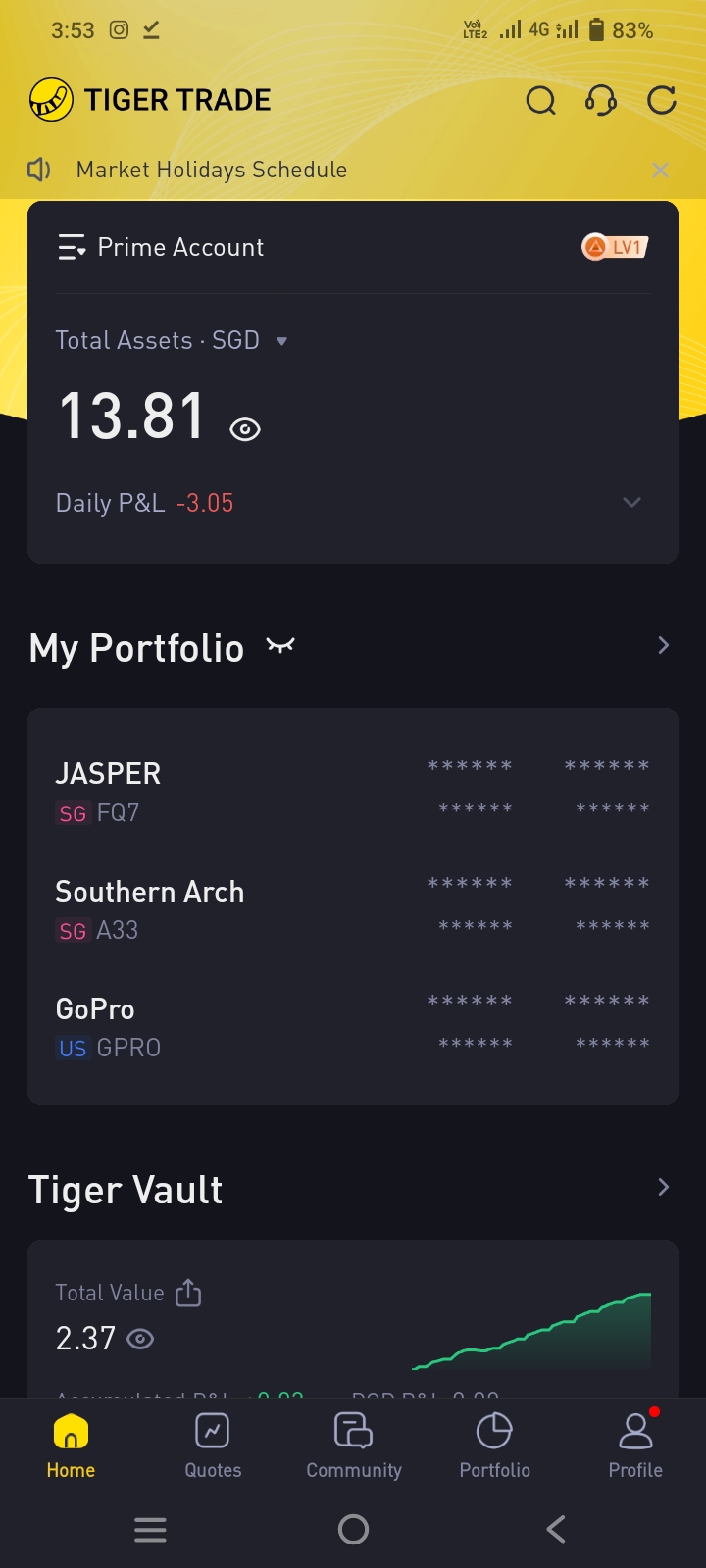This screenshot has width=706, height=1568.
Task: Open the Market Holidays Schedule announcement
Action: 212,170
